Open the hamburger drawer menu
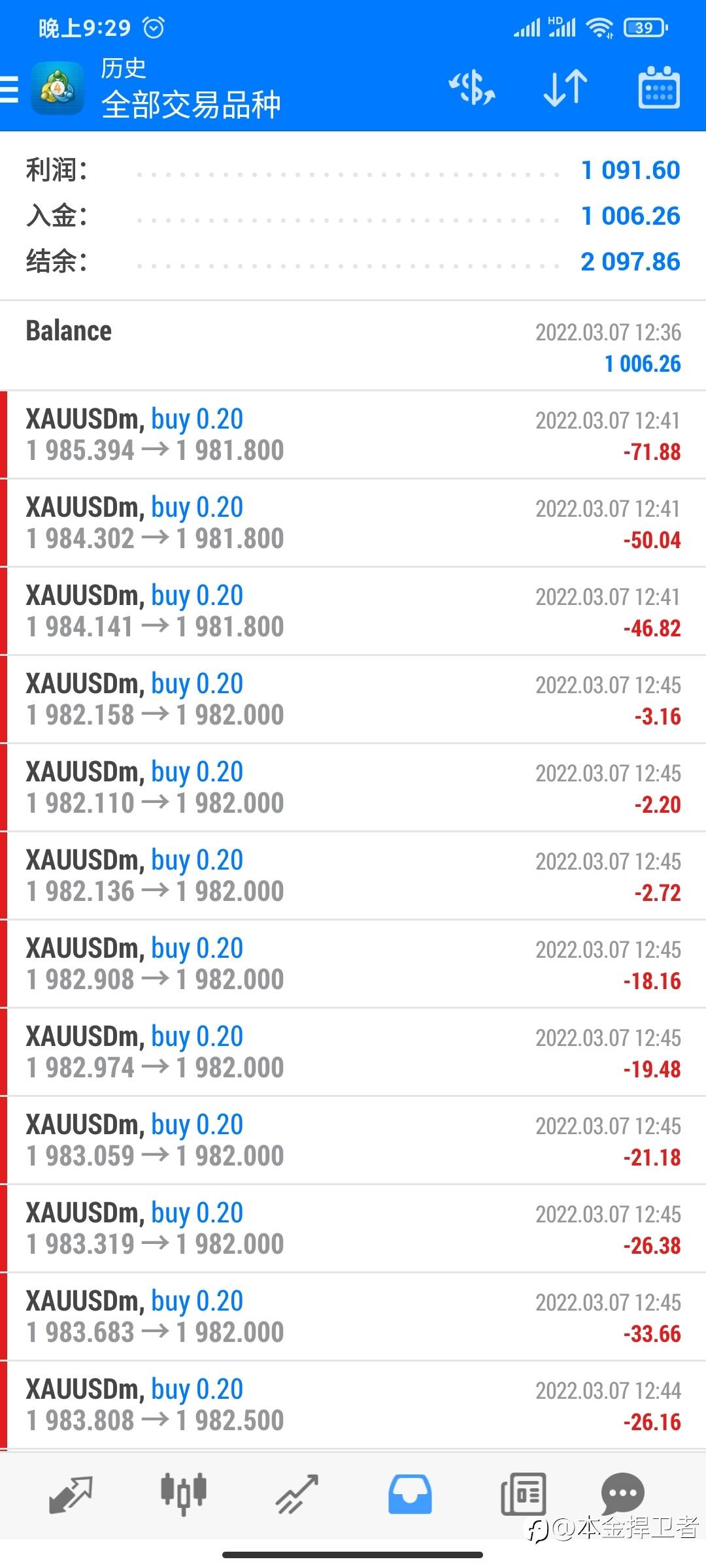The height and width of the screenshot is (1568, 706). 9,89
